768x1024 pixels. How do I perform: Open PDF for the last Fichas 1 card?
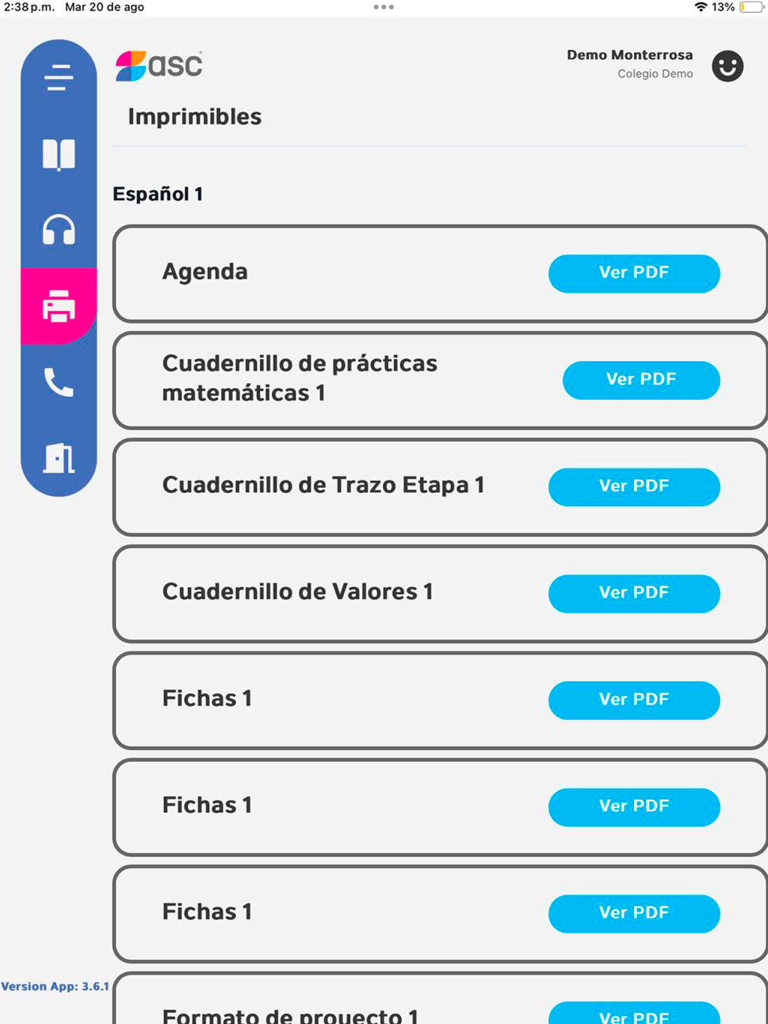[x=634, y=913]
